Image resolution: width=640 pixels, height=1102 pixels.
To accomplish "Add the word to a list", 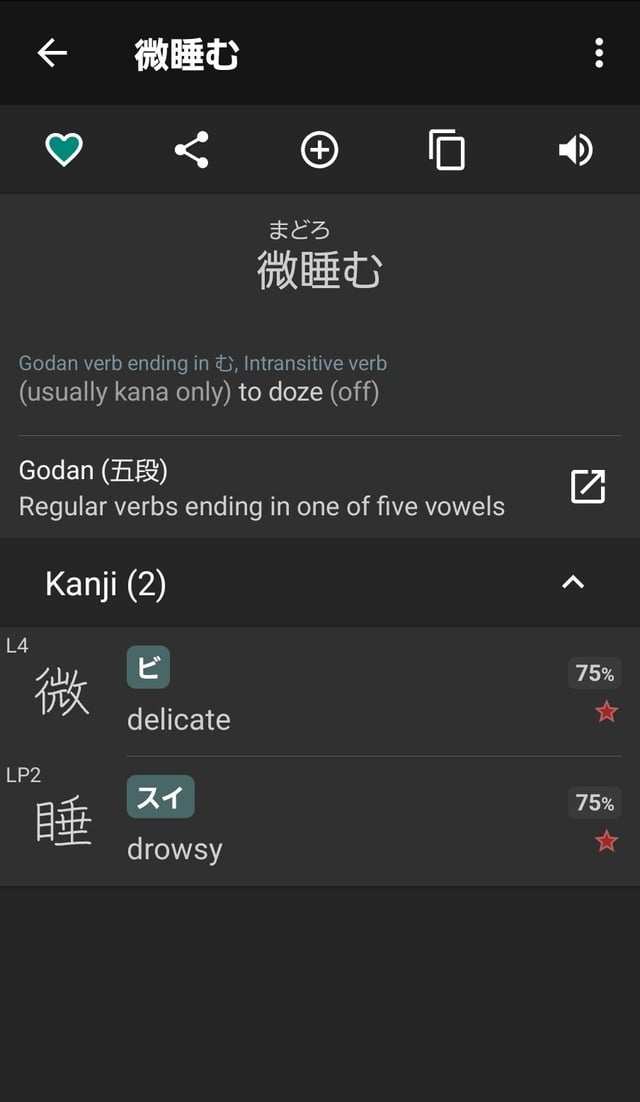I will point(320,150).
